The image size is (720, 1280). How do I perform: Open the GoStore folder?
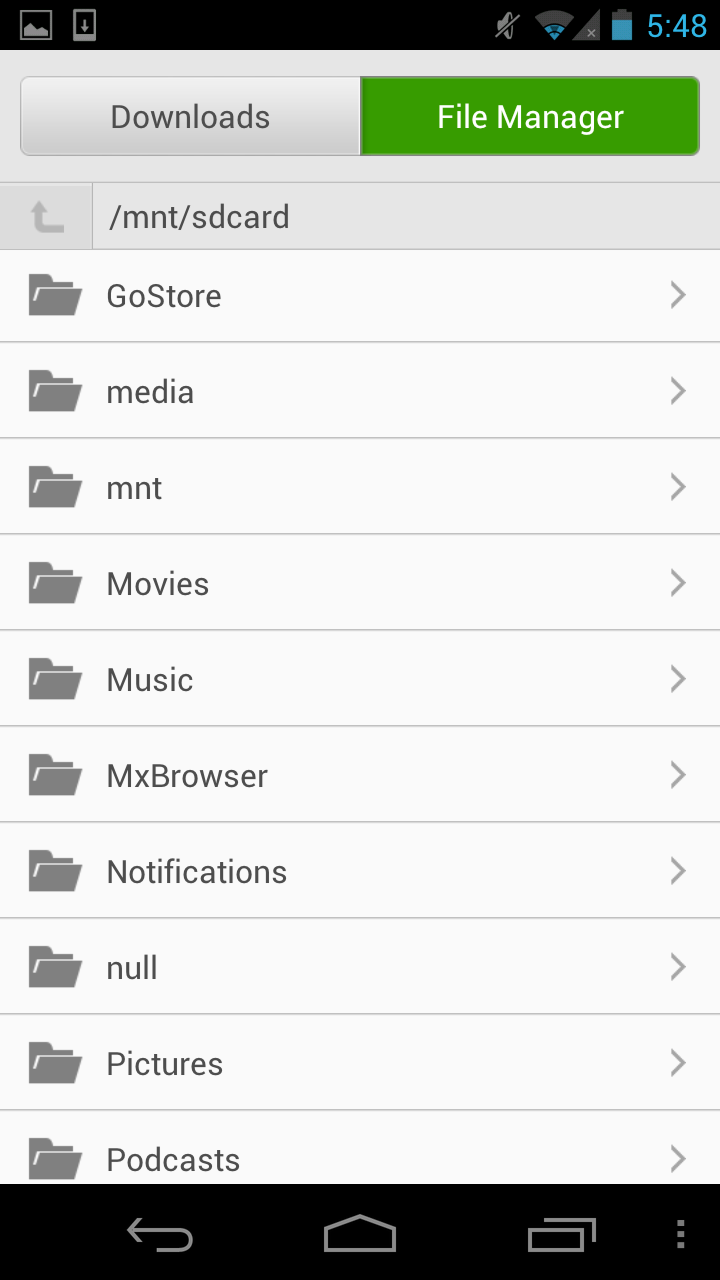(360, 296)
